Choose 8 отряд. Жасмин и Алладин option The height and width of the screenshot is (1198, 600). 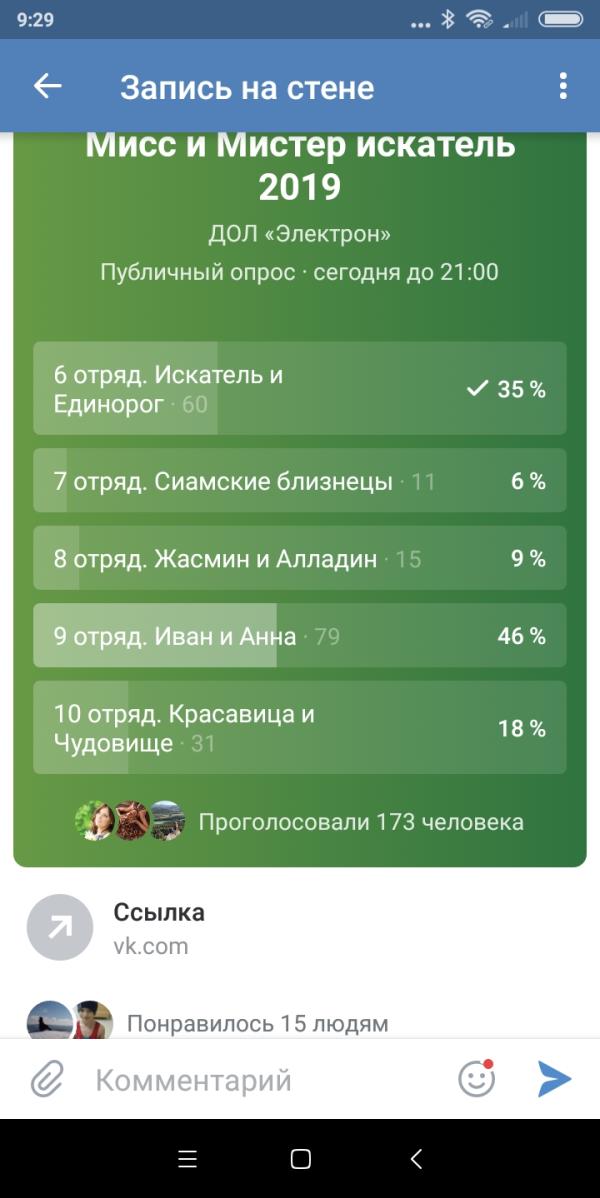click(299, 558)
